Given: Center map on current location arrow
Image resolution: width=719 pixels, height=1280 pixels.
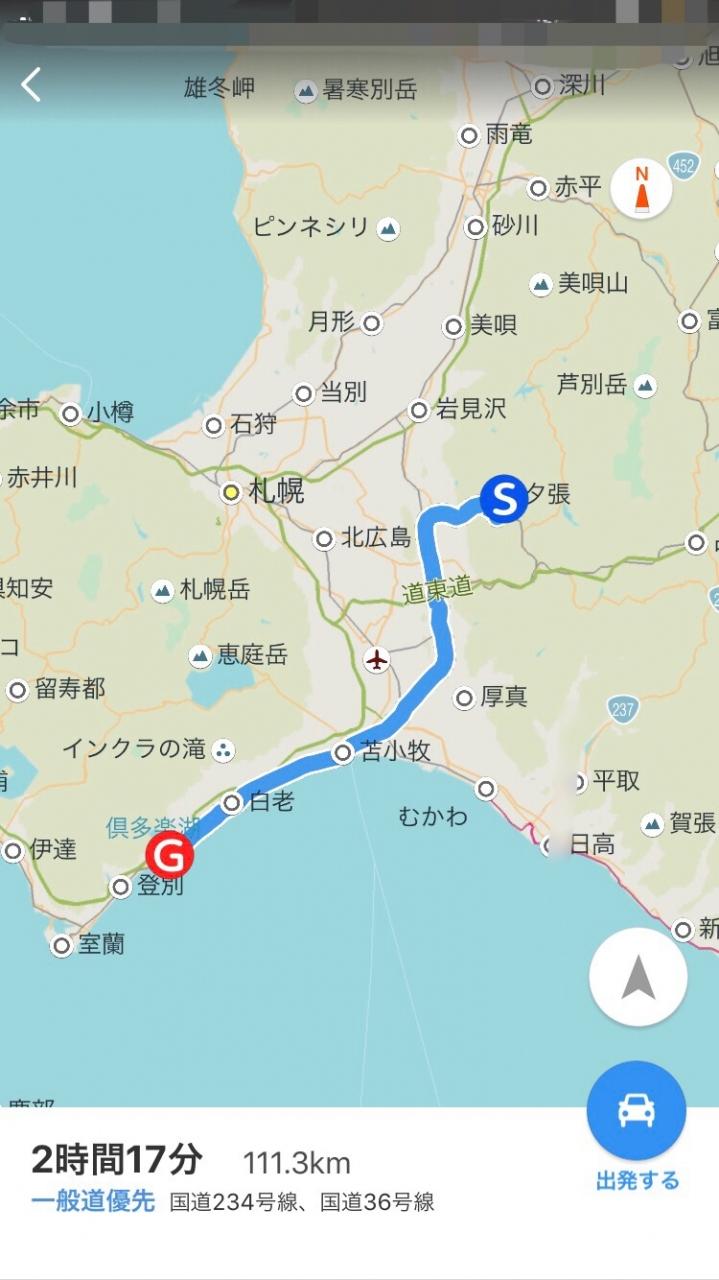Looking at the screenshot, I should point(638,977).
